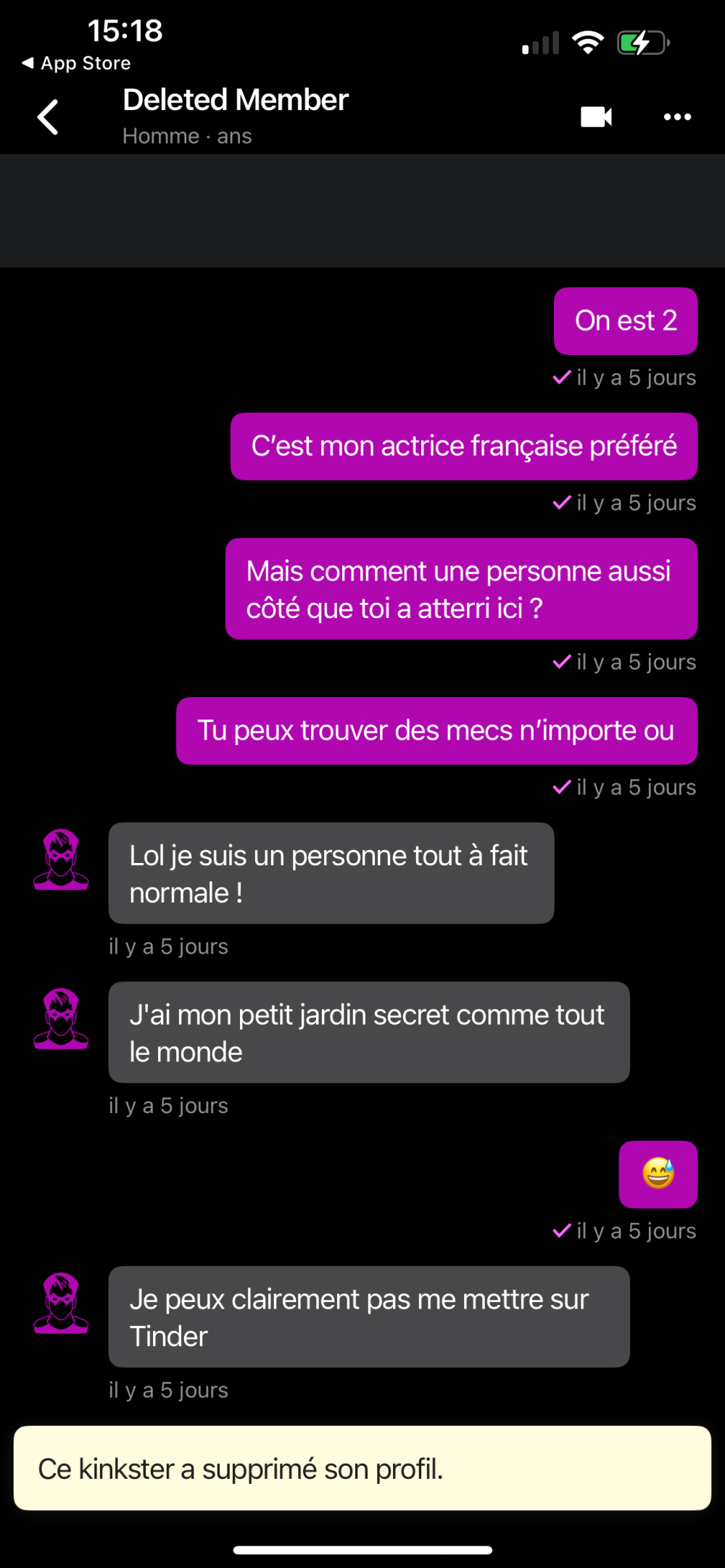Open the three-dot options menu

point(677,117)
